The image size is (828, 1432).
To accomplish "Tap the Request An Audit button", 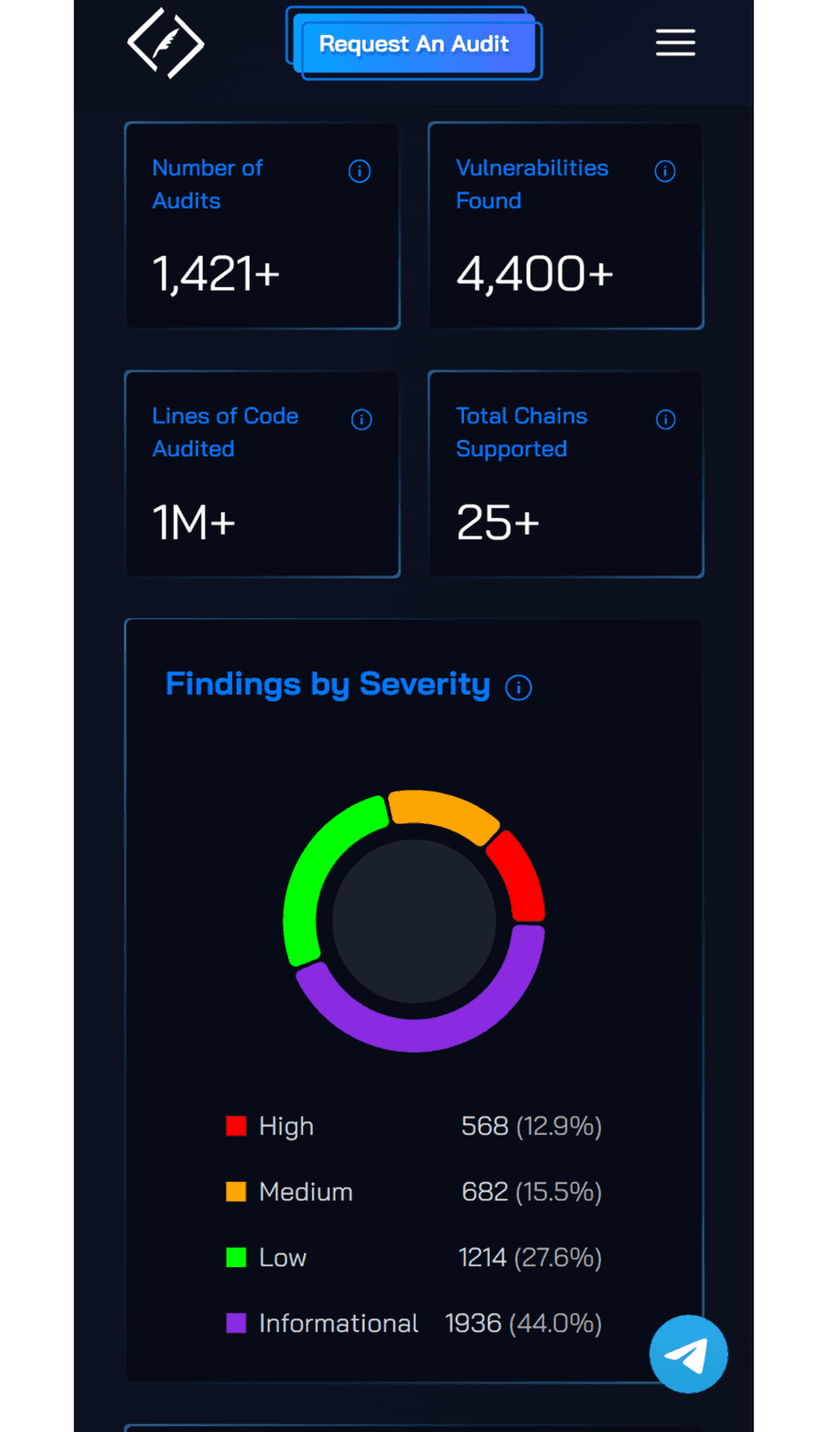I will (x=414, y=44).
